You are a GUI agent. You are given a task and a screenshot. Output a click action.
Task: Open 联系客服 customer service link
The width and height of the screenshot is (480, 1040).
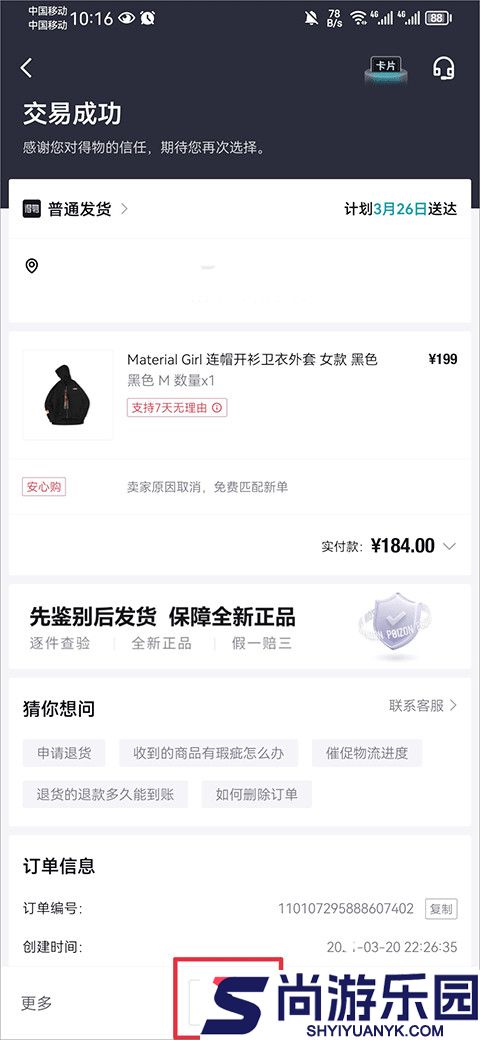click(x=423, y=705)
